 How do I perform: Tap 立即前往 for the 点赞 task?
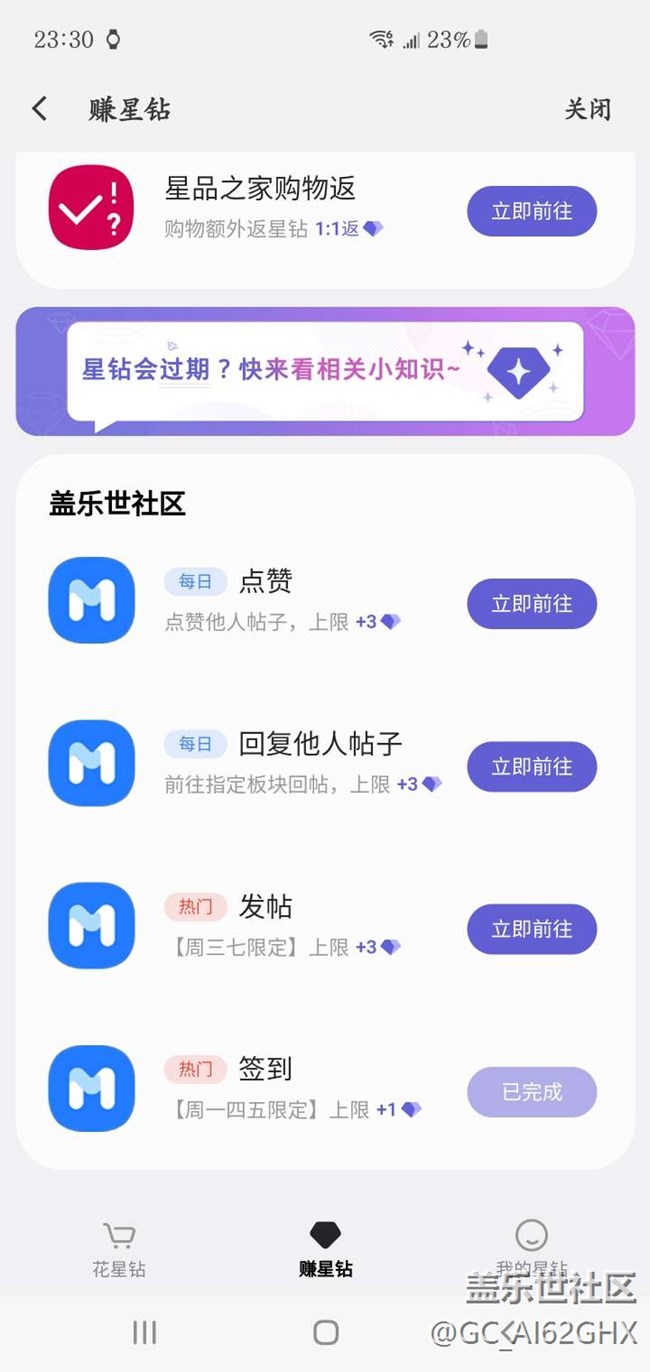pos(531,604)
